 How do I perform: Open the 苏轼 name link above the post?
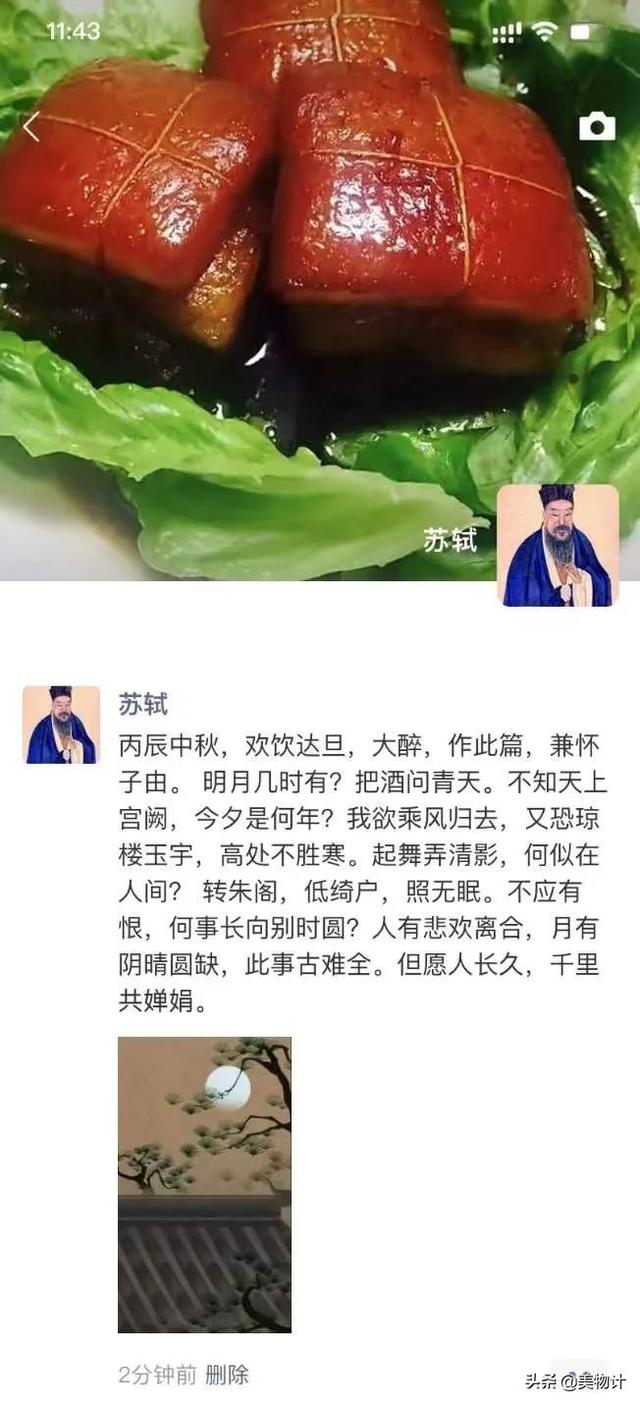(143, 704)
